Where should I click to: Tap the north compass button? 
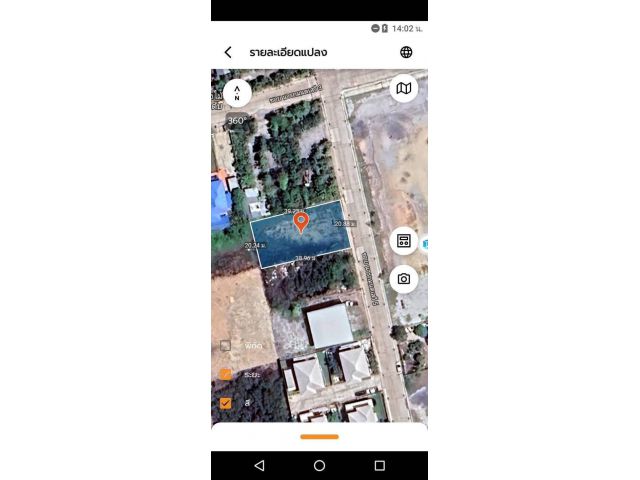[237, 93]
